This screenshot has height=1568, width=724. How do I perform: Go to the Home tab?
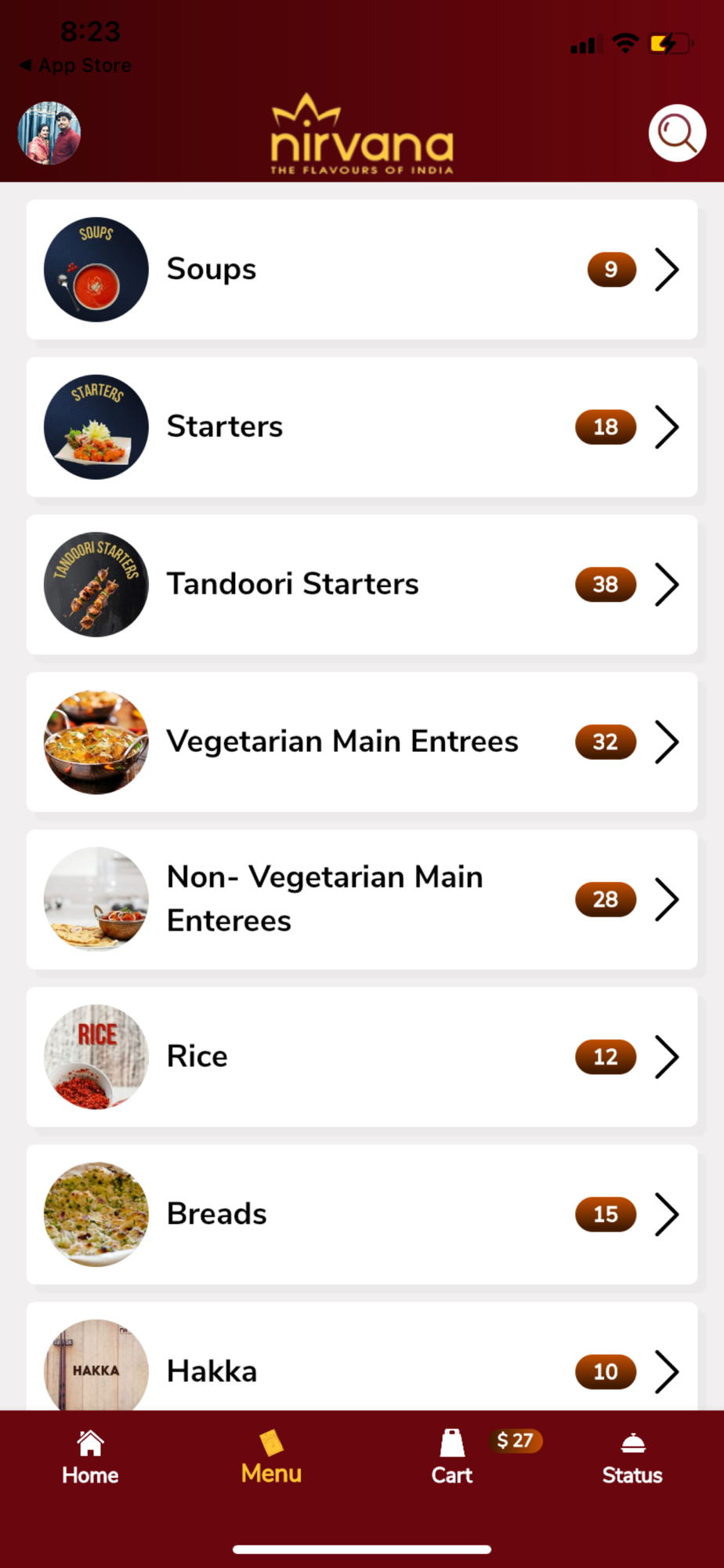(x=90, y=1457)
